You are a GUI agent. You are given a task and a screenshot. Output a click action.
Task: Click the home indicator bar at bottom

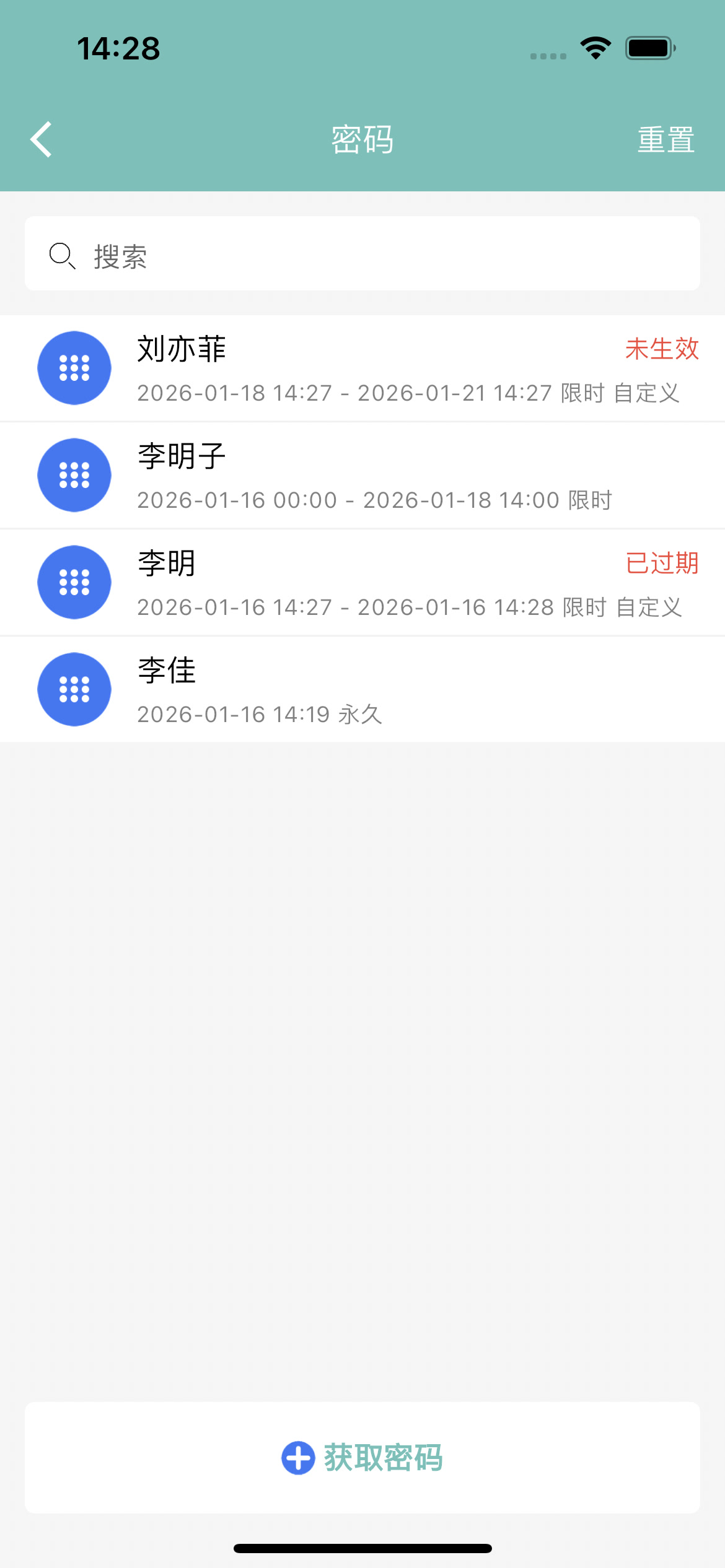(x=362, y=1545)
